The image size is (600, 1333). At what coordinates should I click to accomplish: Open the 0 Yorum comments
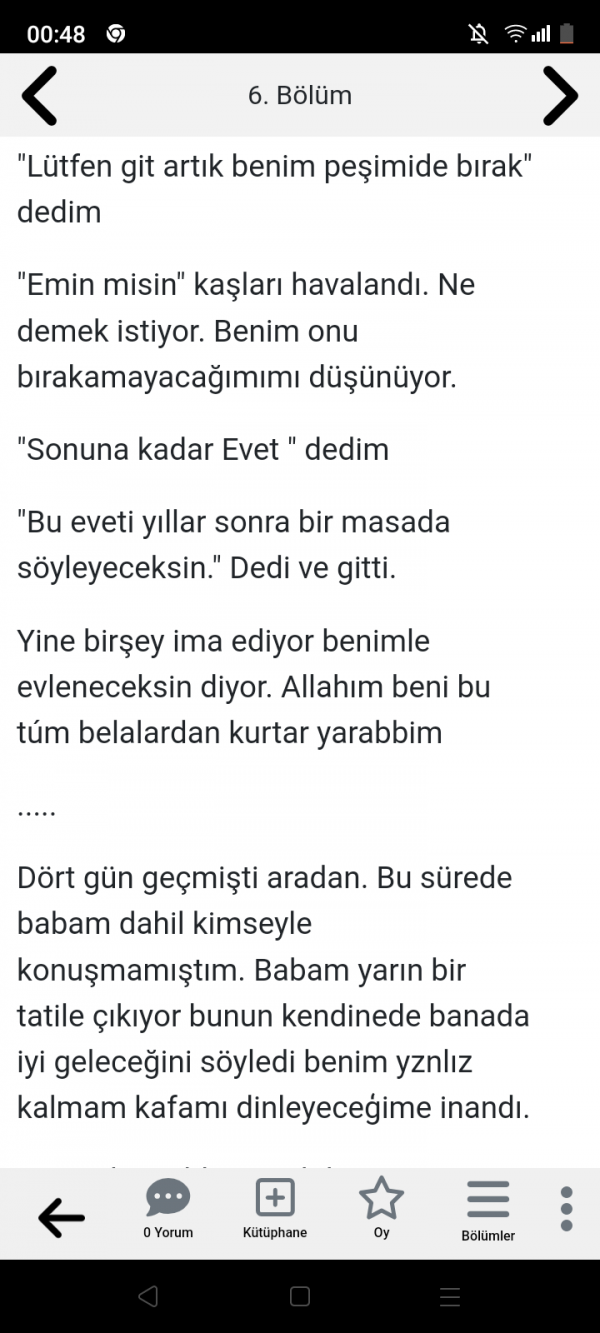[168, 1209]
